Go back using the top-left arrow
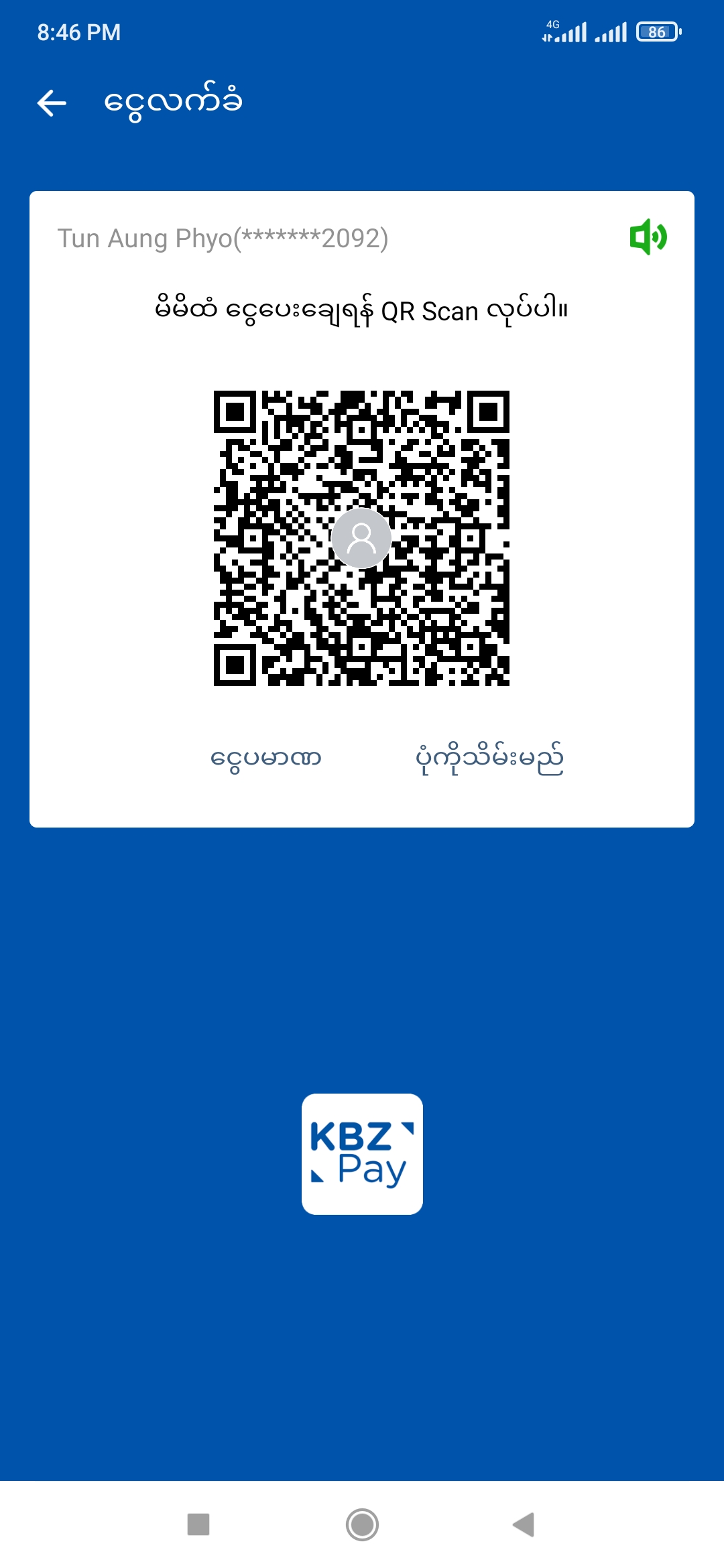The image size is (724, 1568). pos(52,103)
